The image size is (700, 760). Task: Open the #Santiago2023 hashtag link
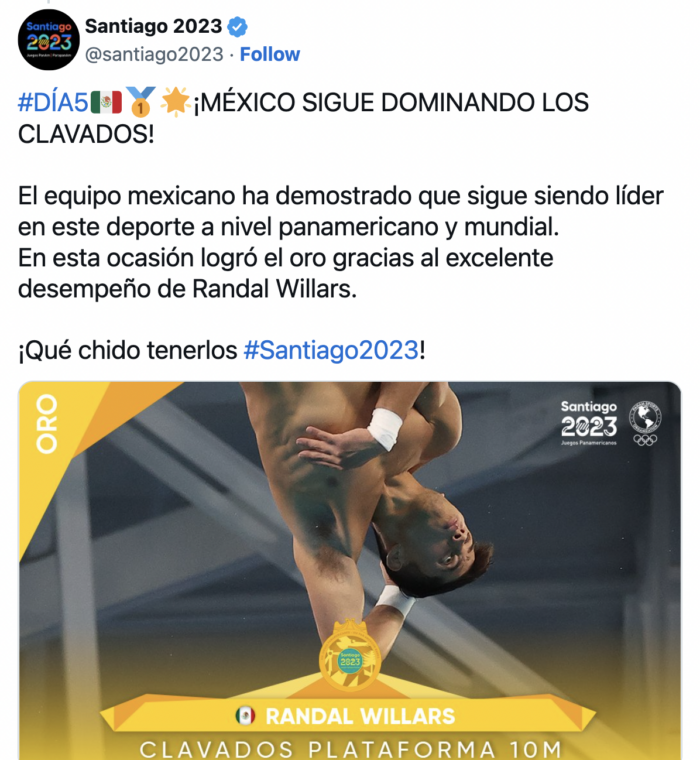(331, 350)
